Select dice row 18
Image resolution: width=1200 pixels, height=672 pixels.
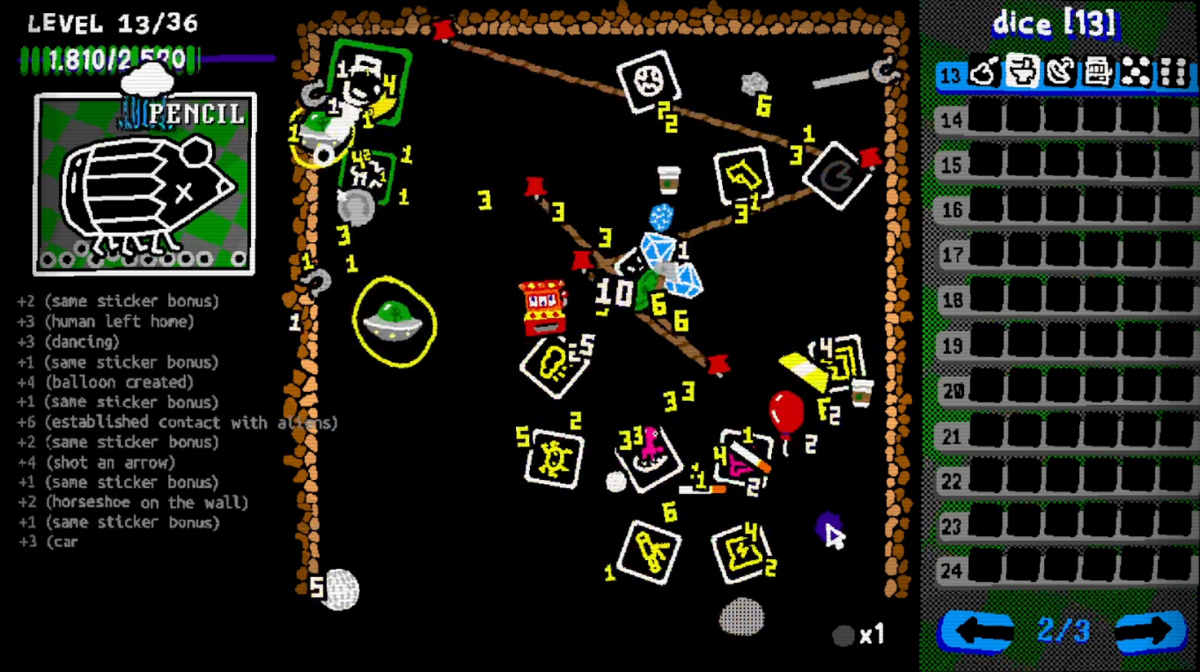[x=1064, y=299]
